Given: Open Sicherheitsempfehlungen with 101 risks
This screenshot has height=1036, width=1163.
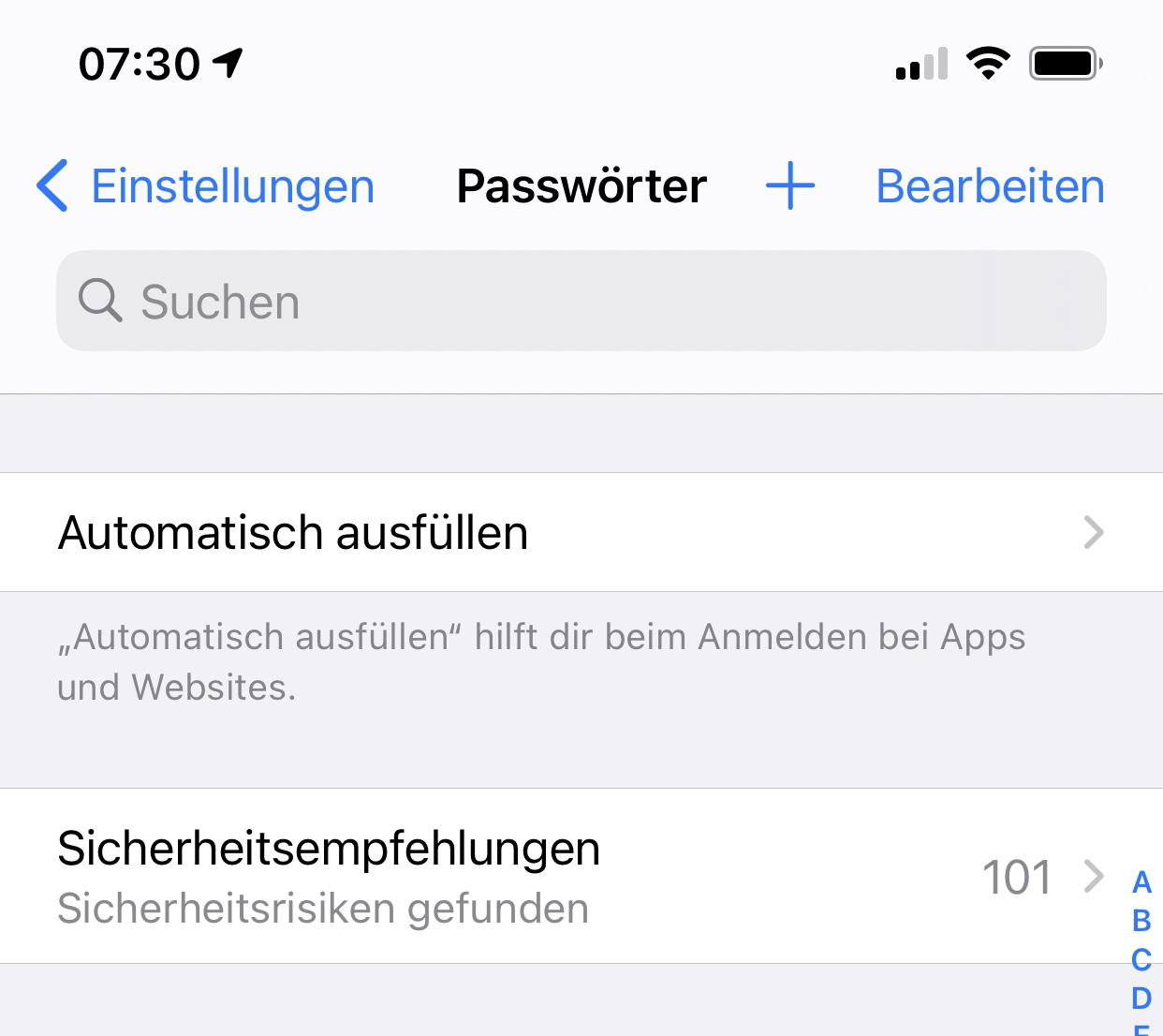Looking at the screenshot, I should pyautogui.click(x=562, y=876).
